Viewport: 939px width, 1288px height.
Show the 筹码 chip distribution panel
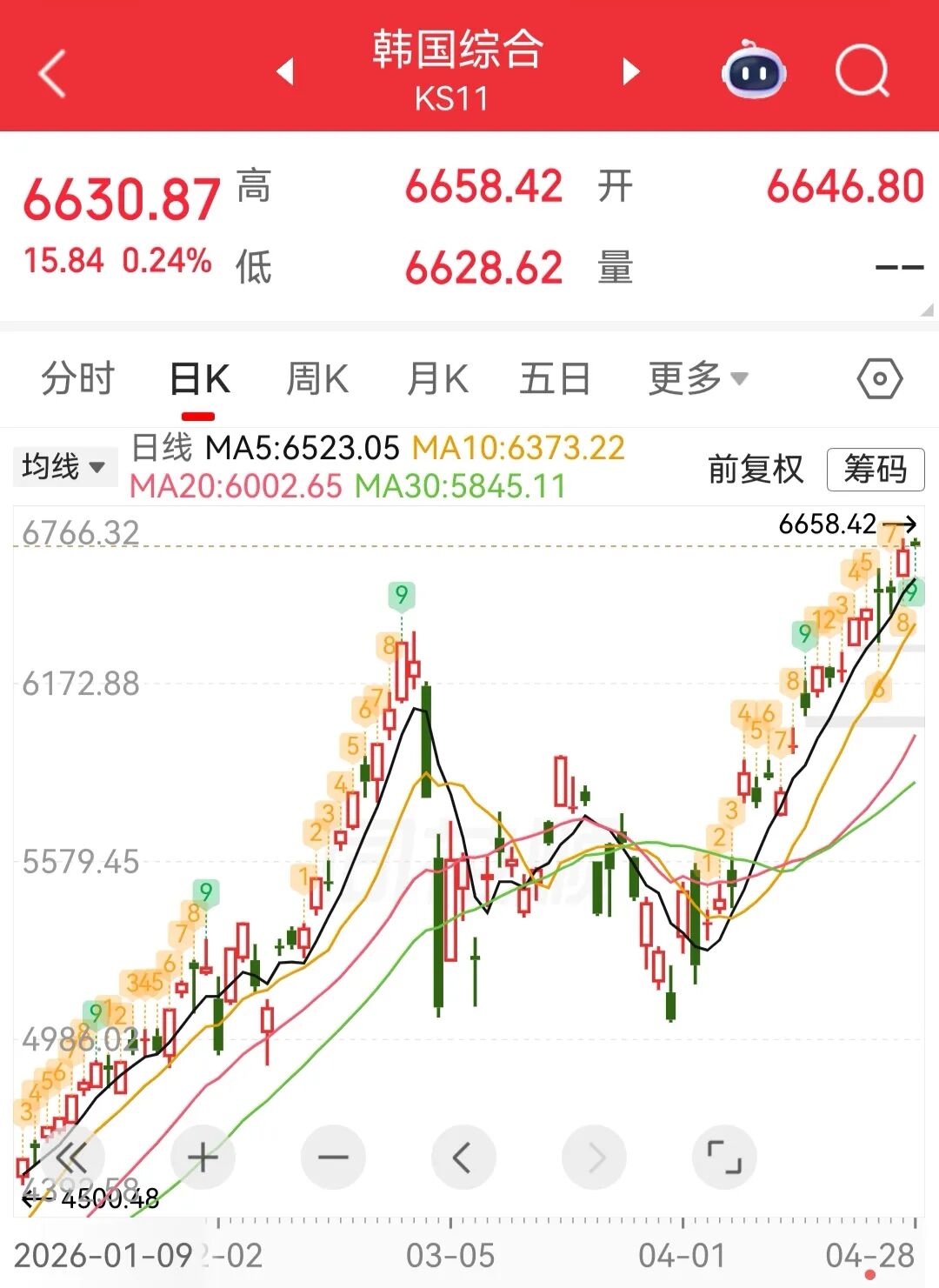[875, 468]
